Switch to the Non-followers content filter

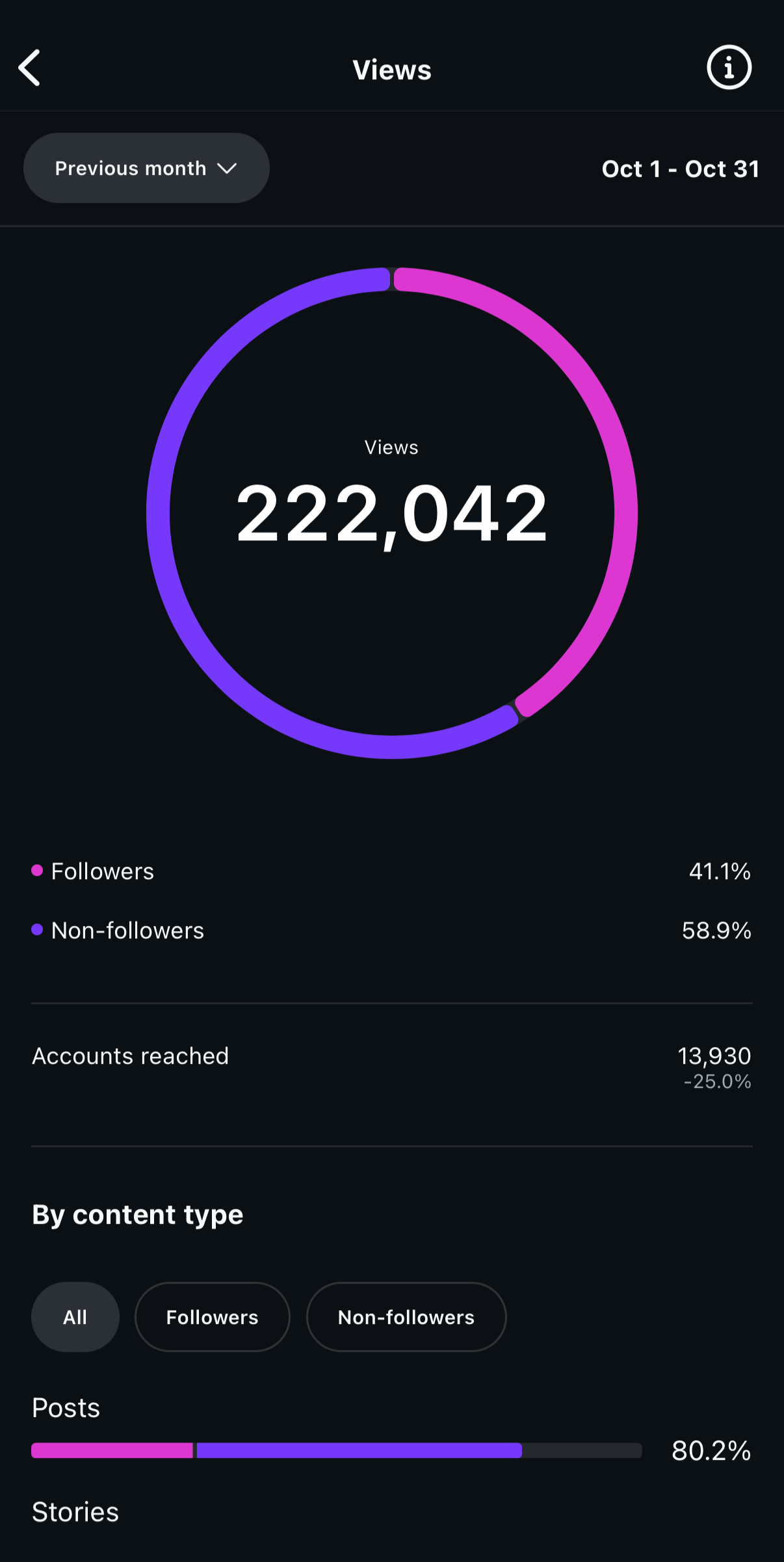click(406, 1317)
